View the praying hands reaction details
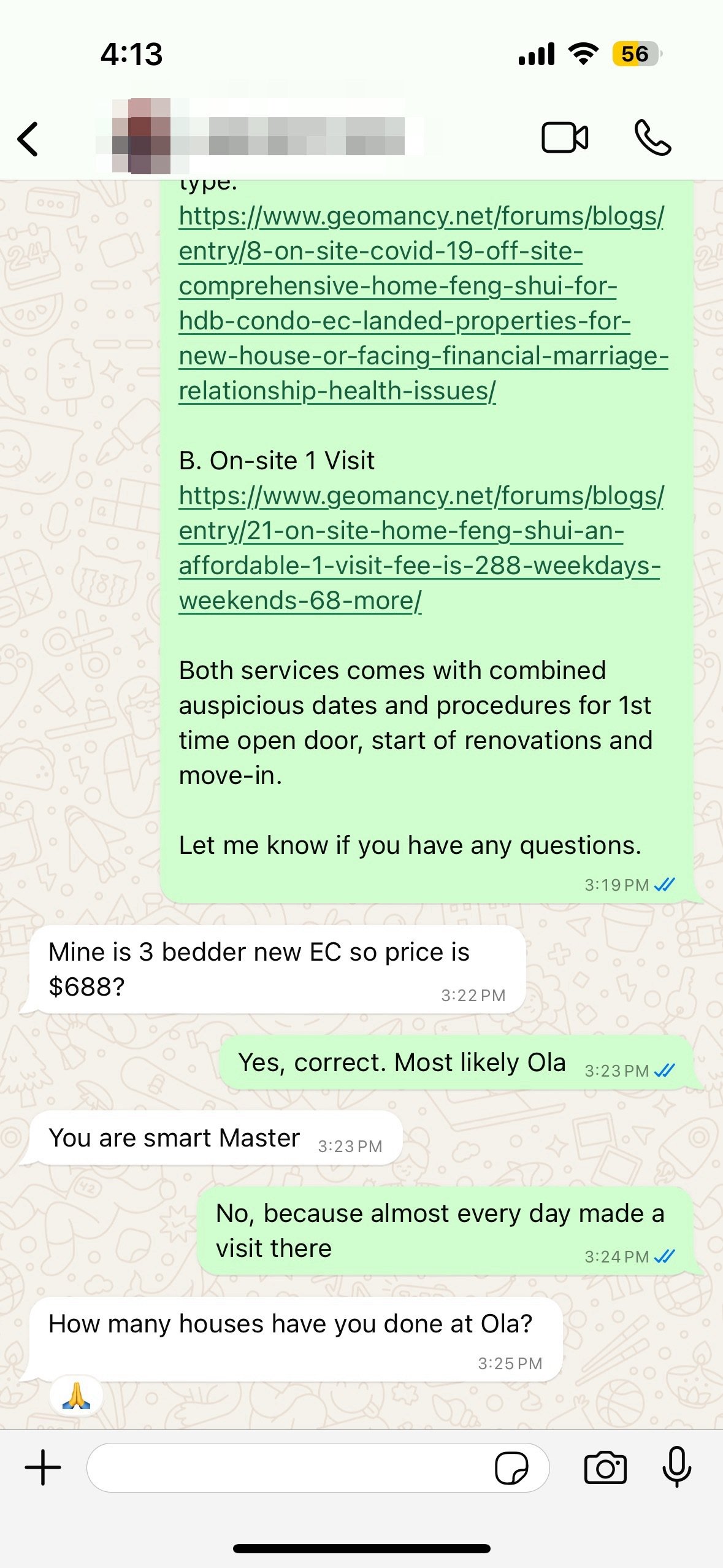The image size is (723, 1568). pos(76,1396)
